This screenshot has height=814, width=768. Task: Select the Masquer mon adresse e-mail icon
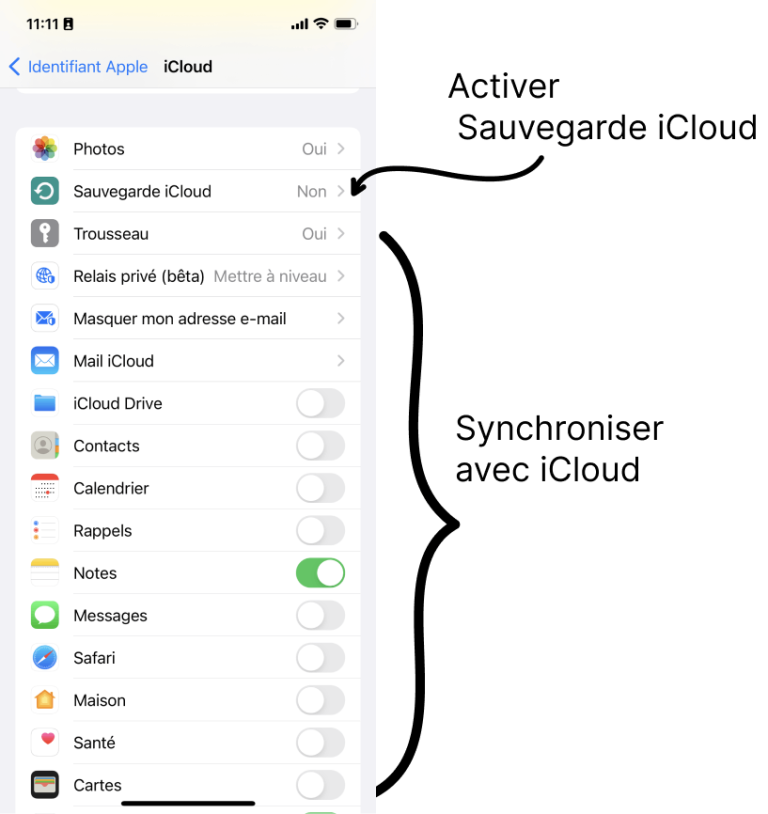coord(47,318)
